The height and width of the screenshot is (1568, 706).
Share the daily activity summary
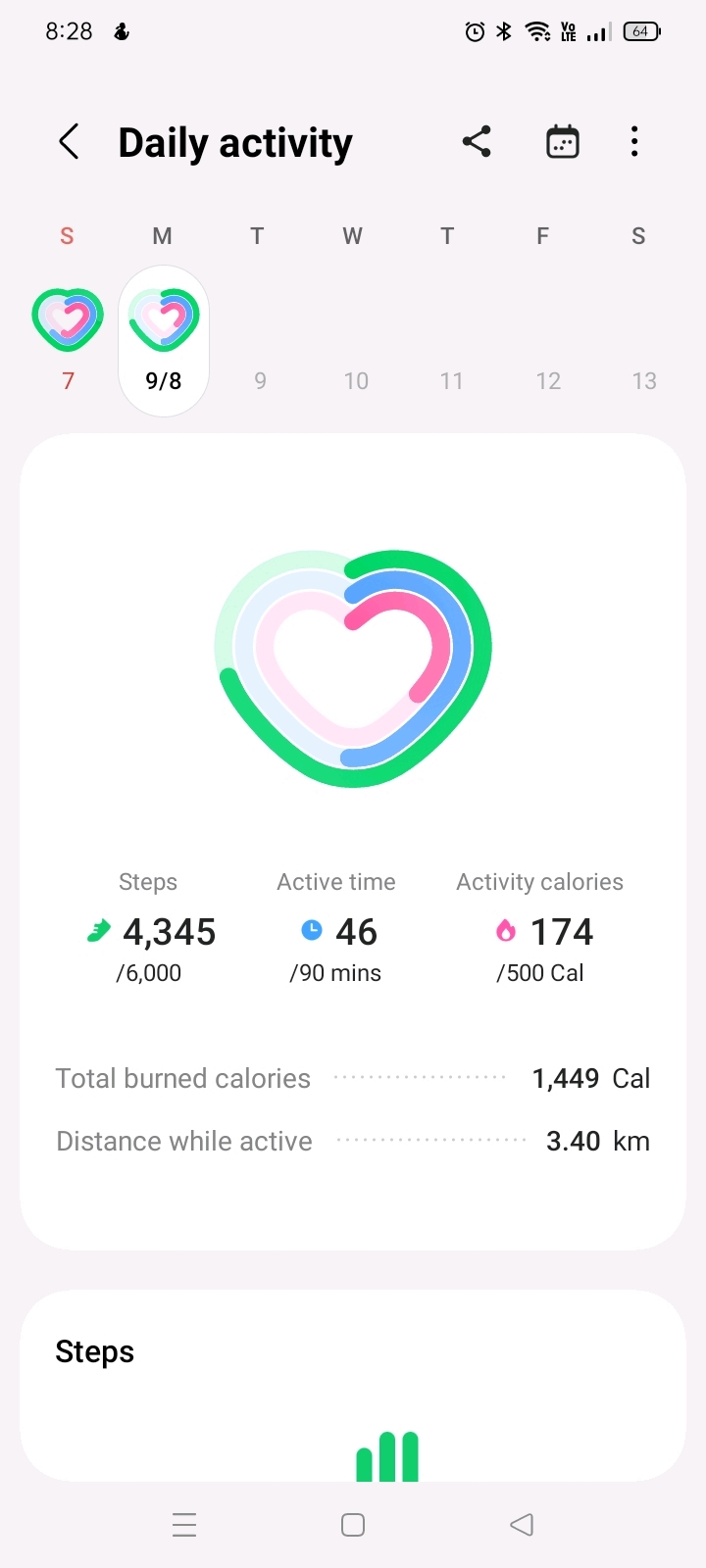(x=477, y=142)
